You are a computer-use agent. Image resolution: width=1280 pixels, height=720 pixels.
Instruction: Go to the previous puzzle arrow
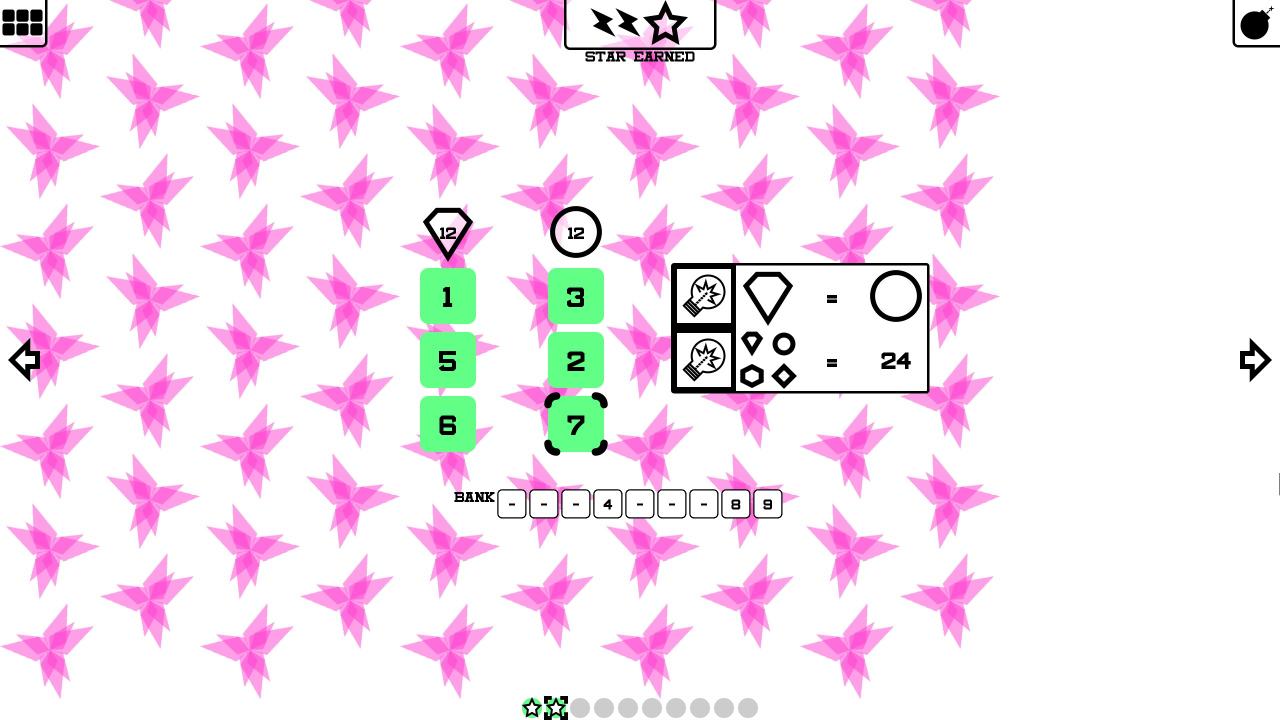point(24,360)
